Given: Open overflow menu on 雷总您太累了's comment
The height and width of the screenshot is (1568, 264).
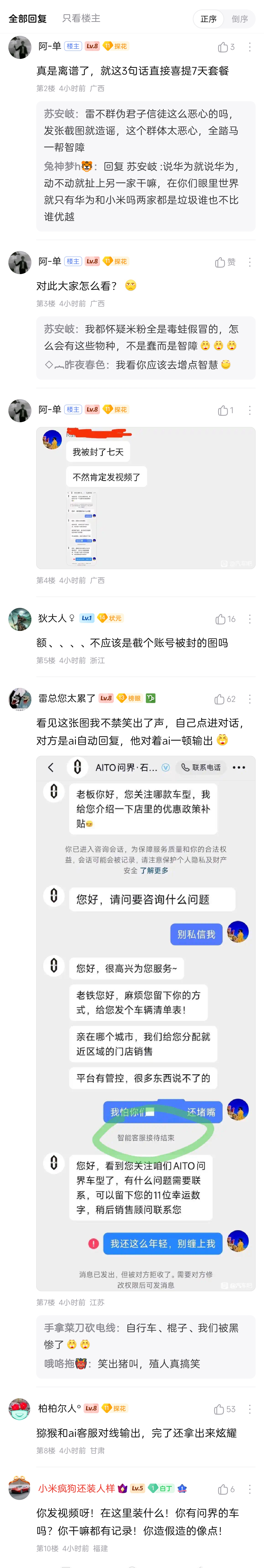Looking at the screenshot, I should tap(249, 699).
